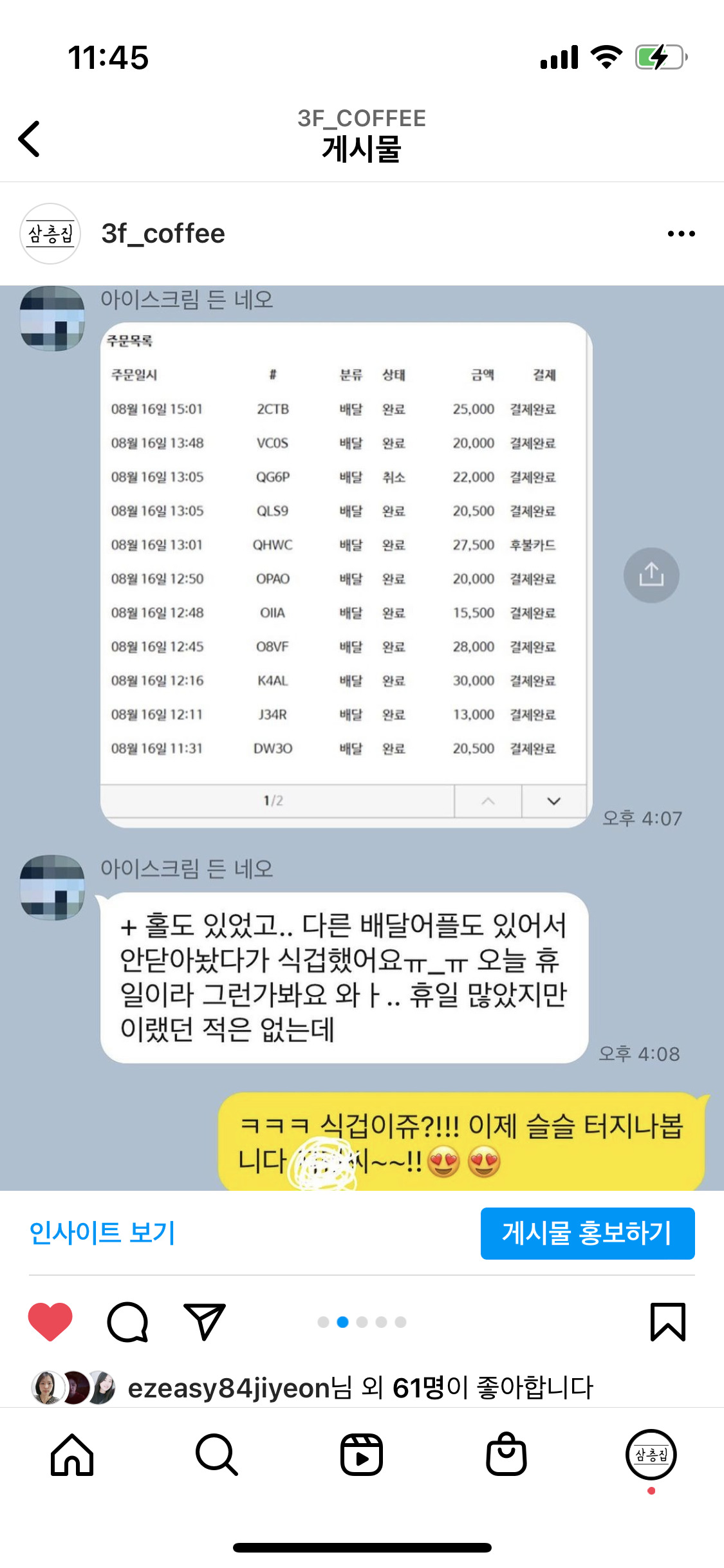724x1568 pixels.
Task: Open the post's three-dot options menu
Action: tap(681, 234)
